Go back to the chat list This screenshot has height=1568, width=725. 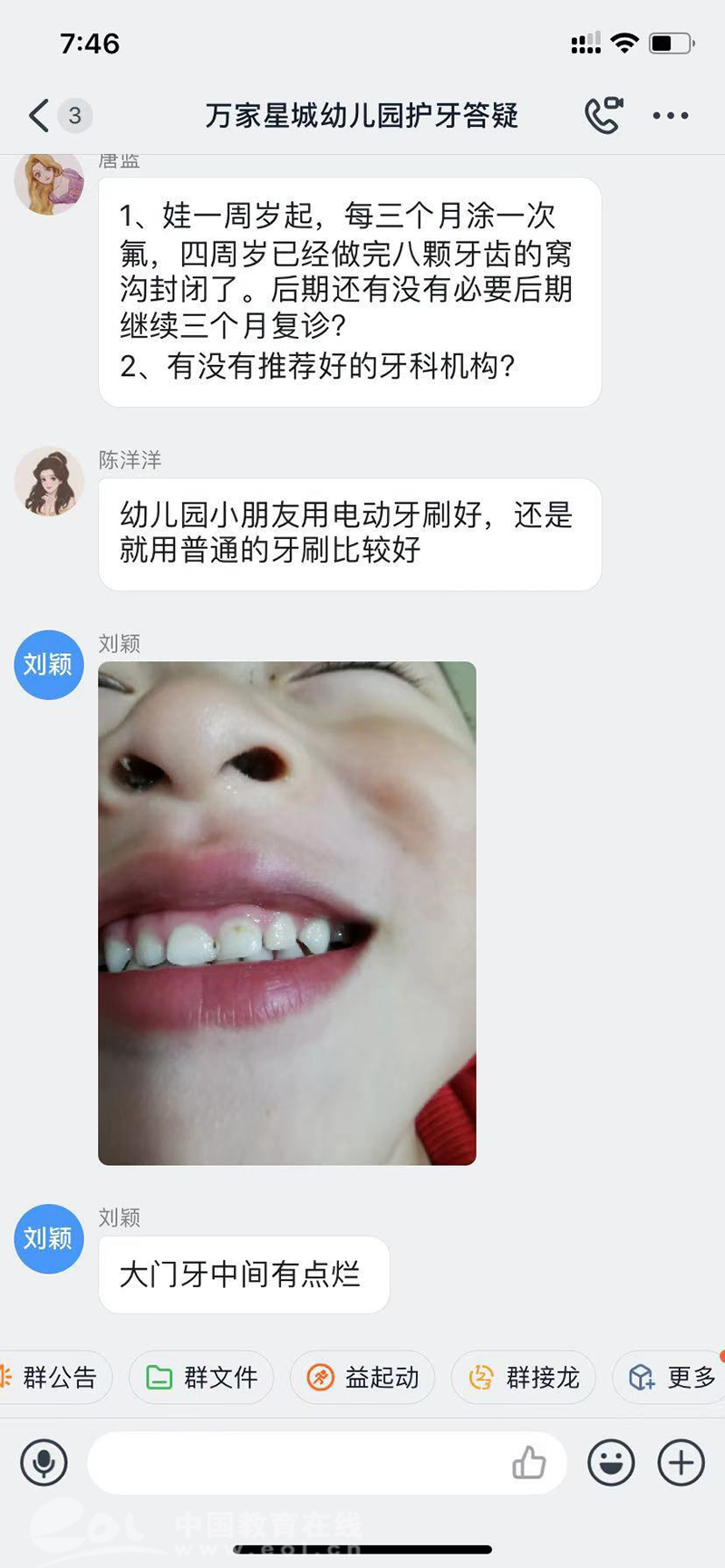(39, 116)
